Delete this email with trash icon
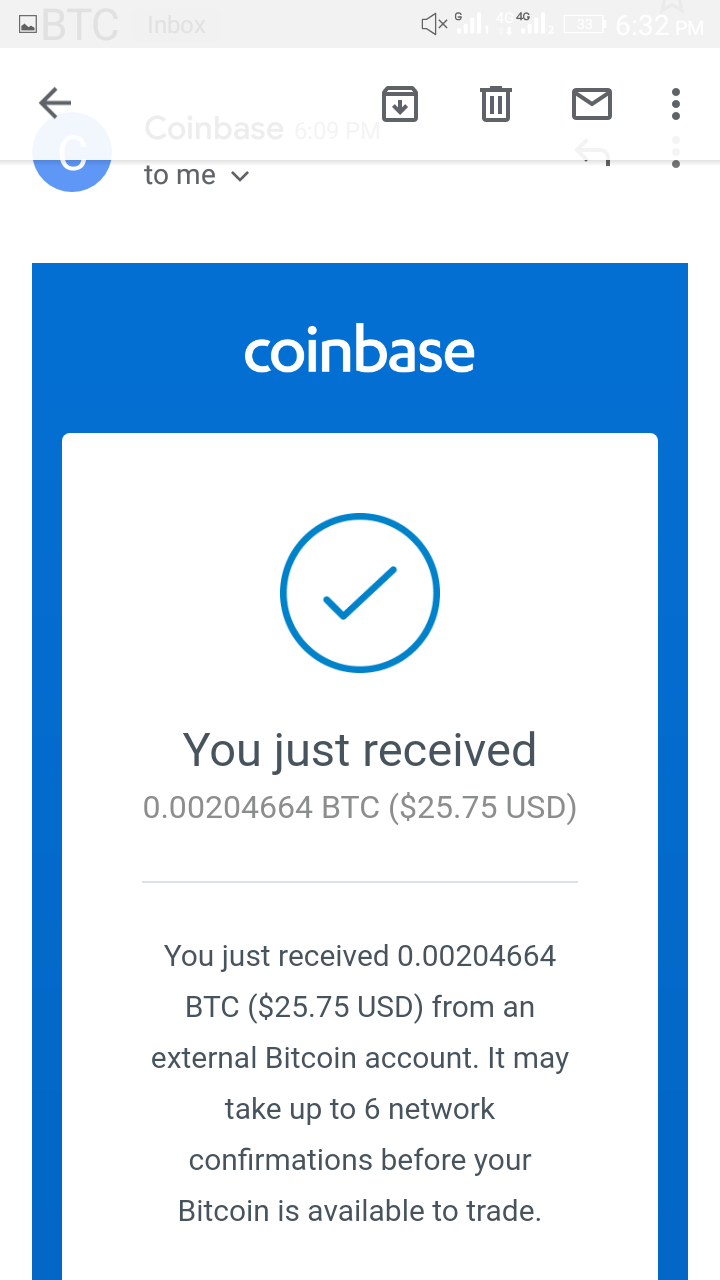Viewport: 720px width, 1280px height. (496, 104)
